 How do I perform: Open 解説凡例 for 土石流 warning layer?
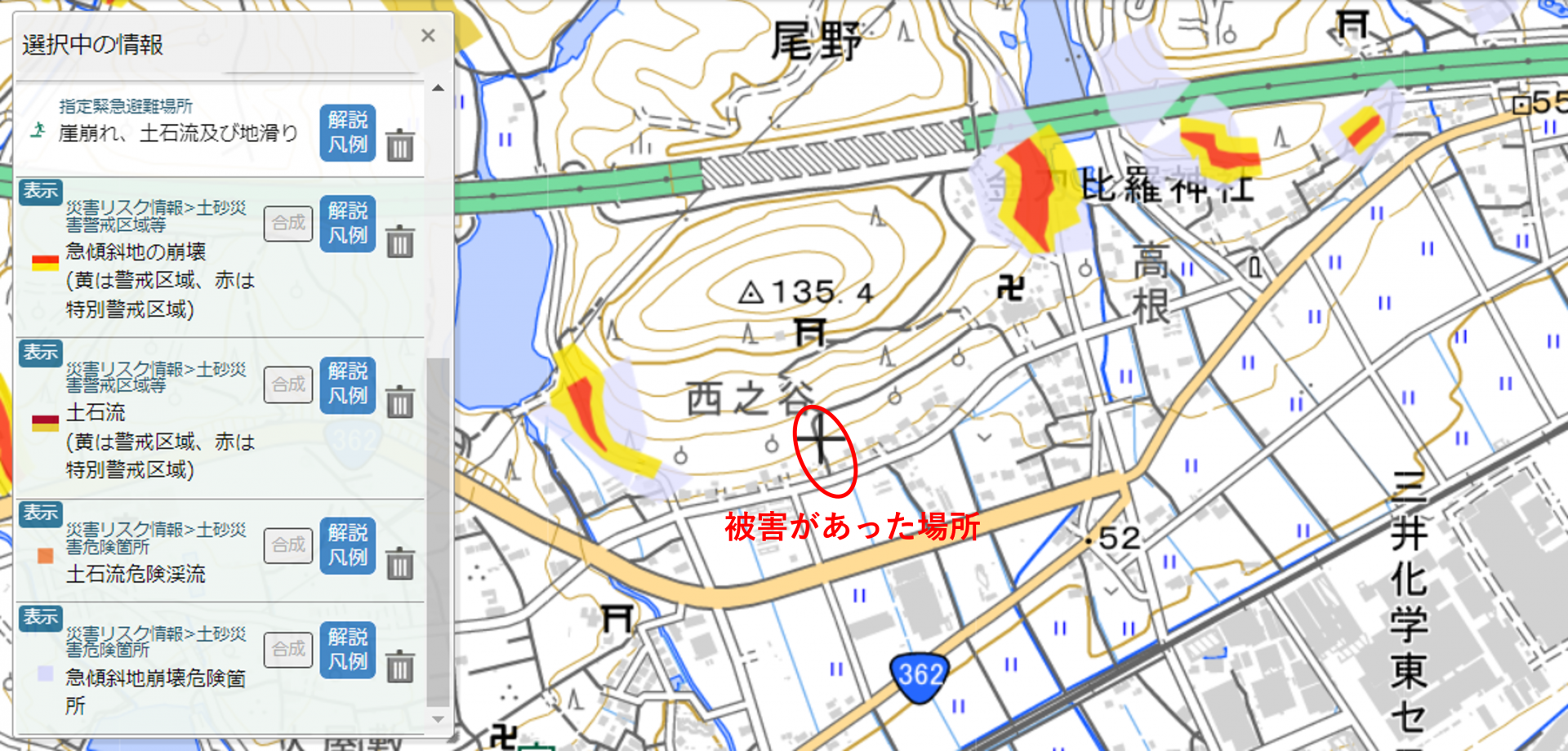348,384
